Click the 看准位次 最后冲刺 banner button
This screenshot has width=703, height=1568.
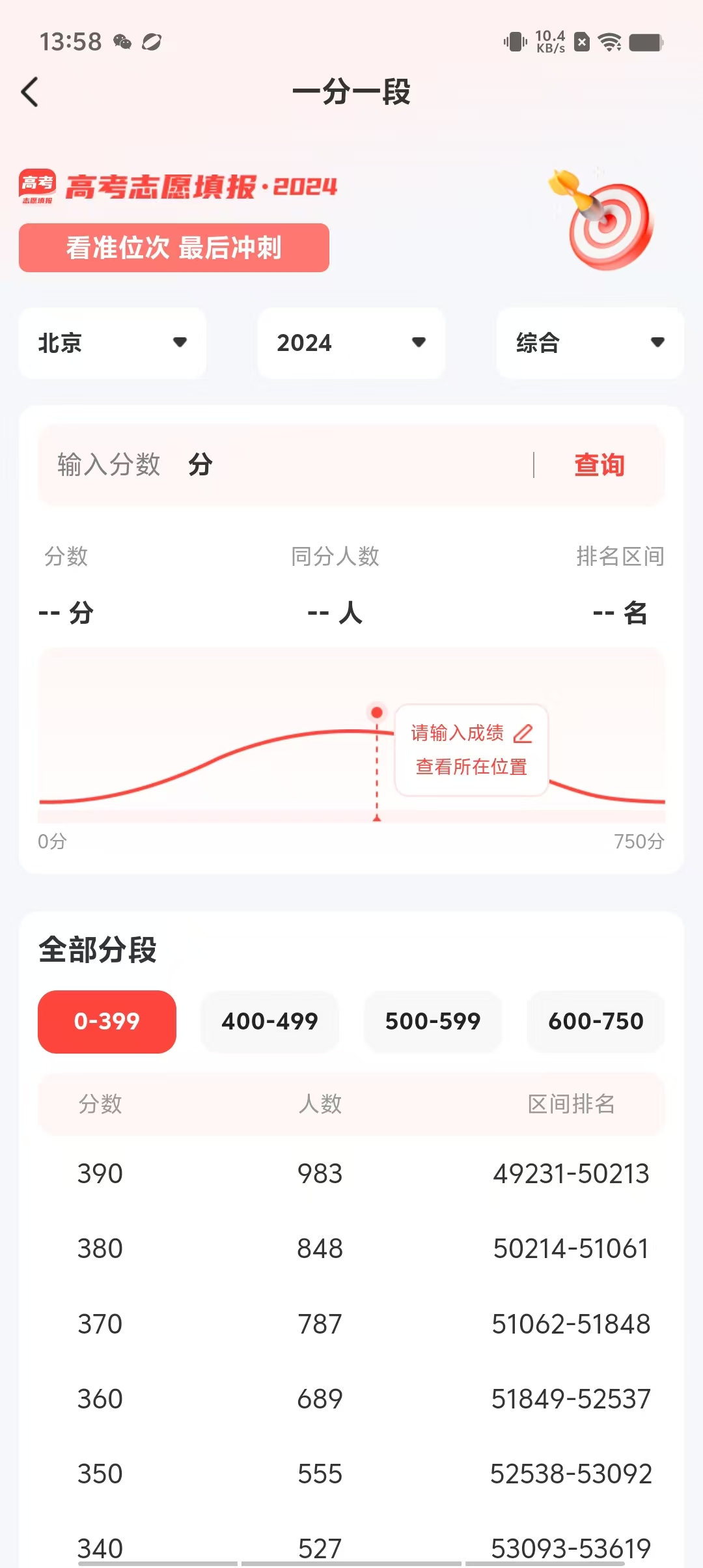173,247
